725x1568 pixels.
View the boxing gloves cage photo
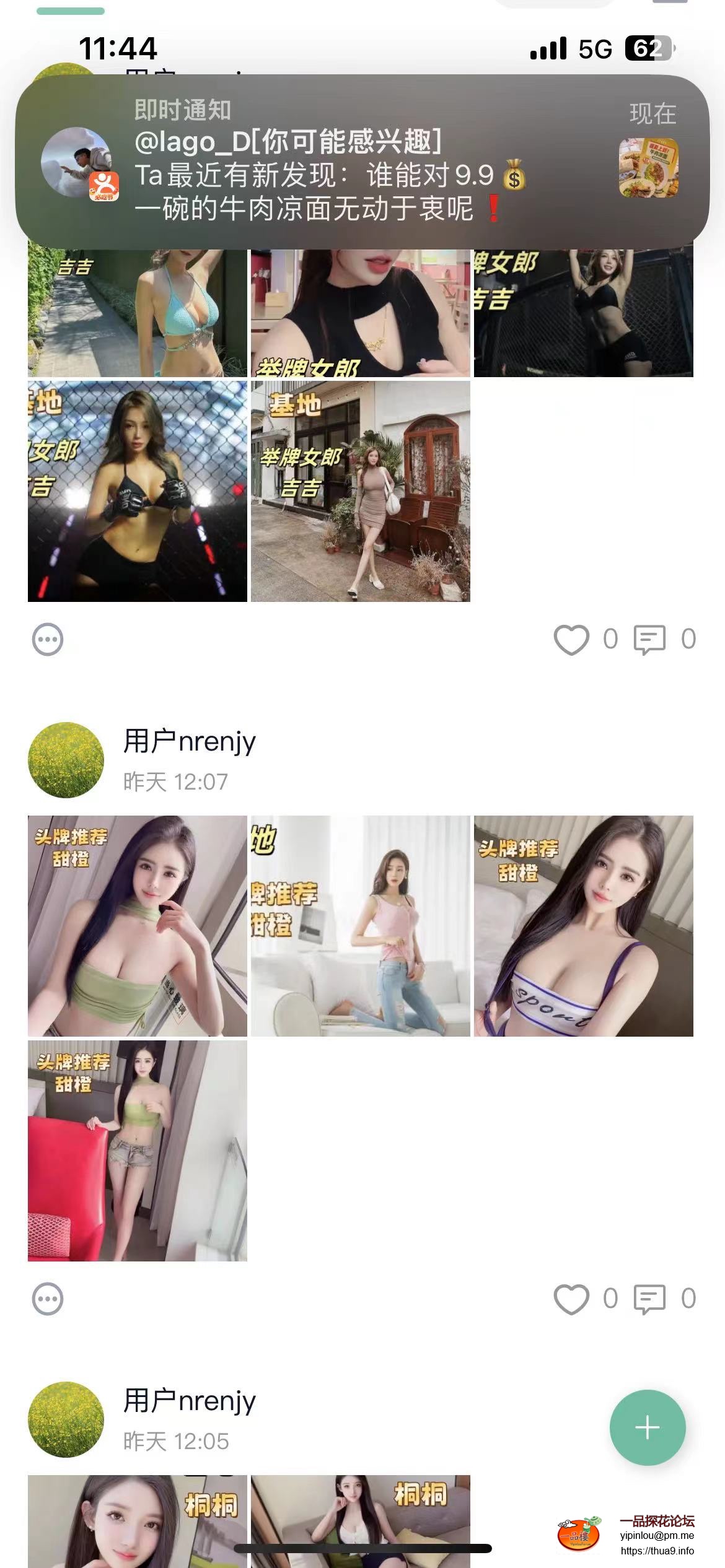(137, 490)
